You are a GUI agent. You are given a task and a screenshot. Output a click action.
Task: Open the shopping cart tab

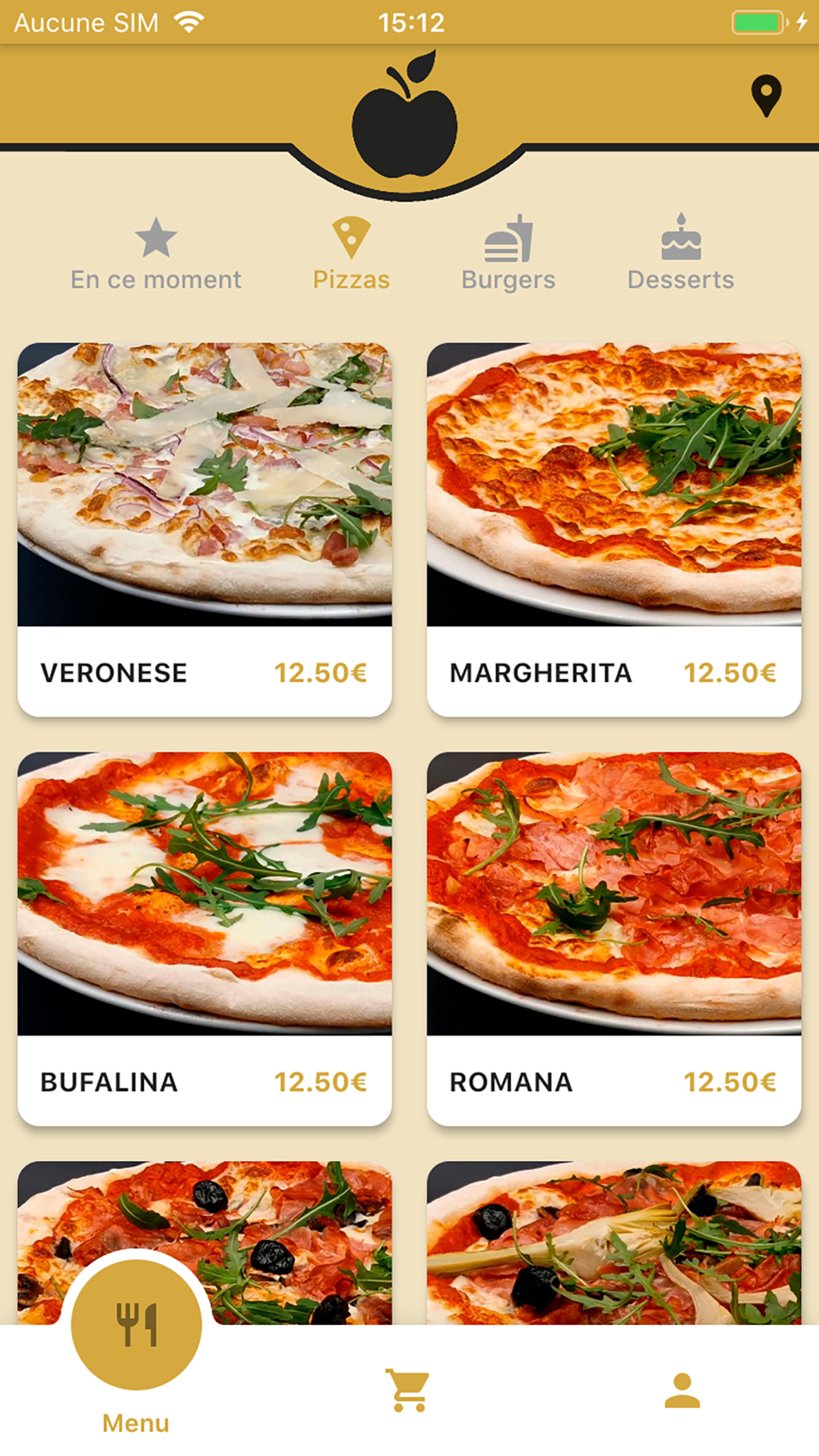409,1390
